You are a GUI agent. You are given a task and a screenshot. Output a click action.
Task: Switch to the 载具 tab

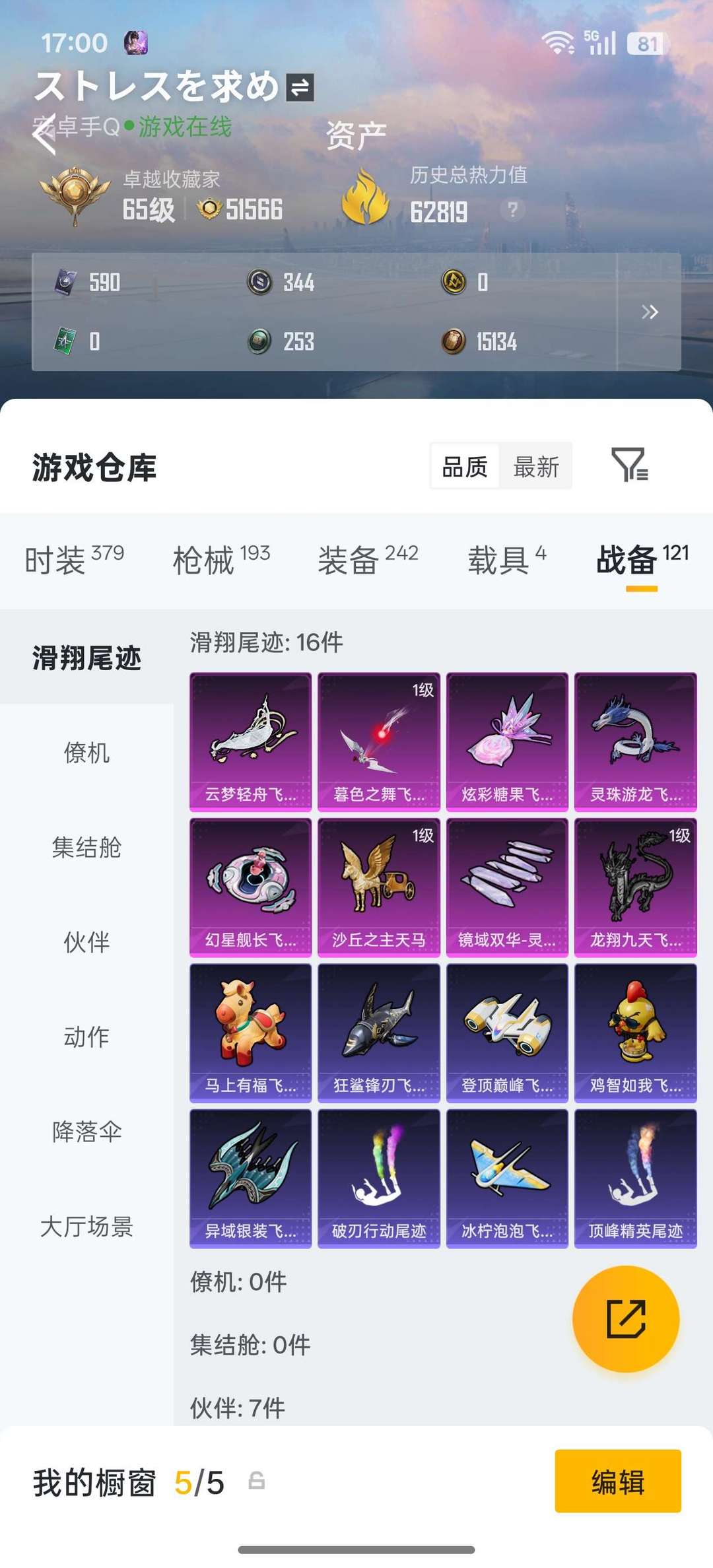[507, 560]
